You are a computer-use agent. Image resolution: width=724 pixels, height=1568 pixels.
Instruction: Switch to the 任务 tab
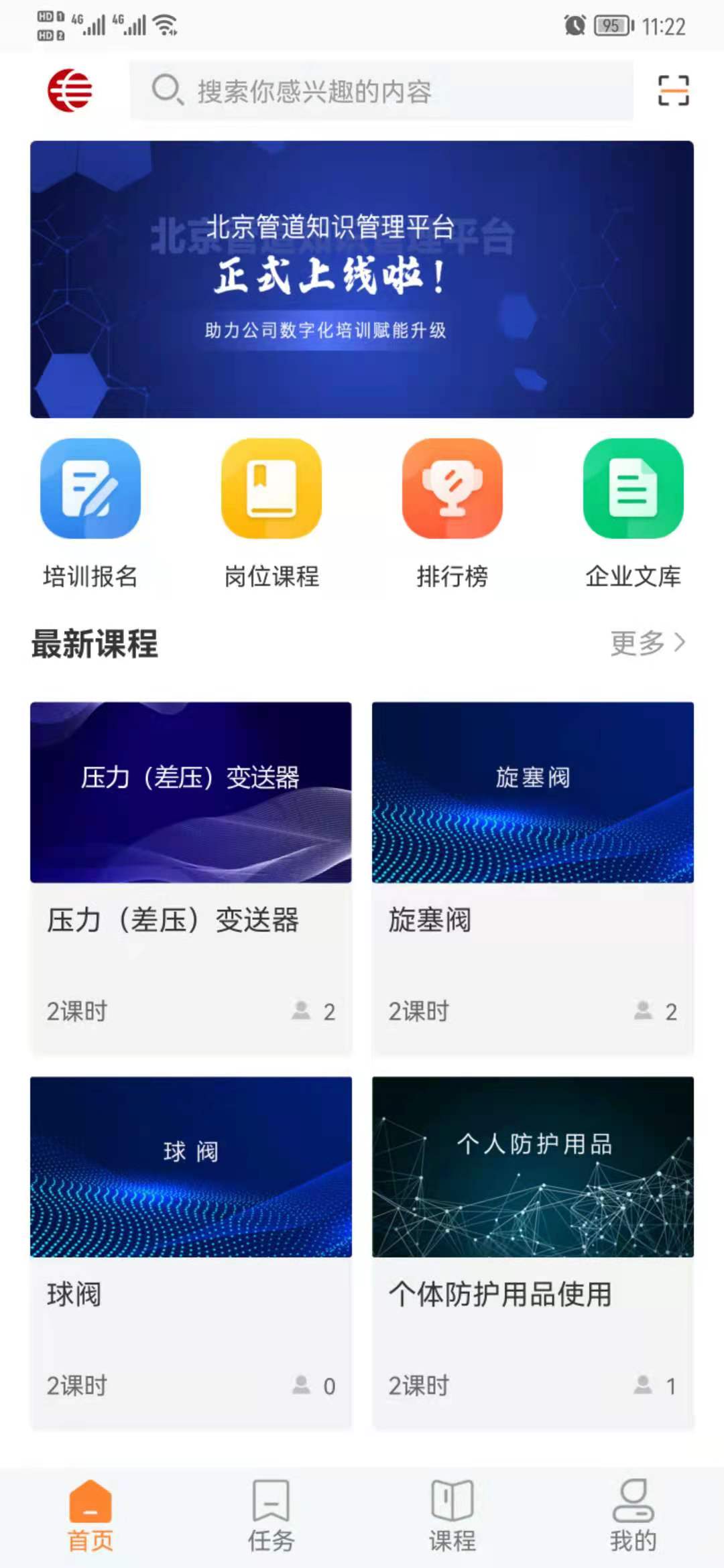(271, 1516)
